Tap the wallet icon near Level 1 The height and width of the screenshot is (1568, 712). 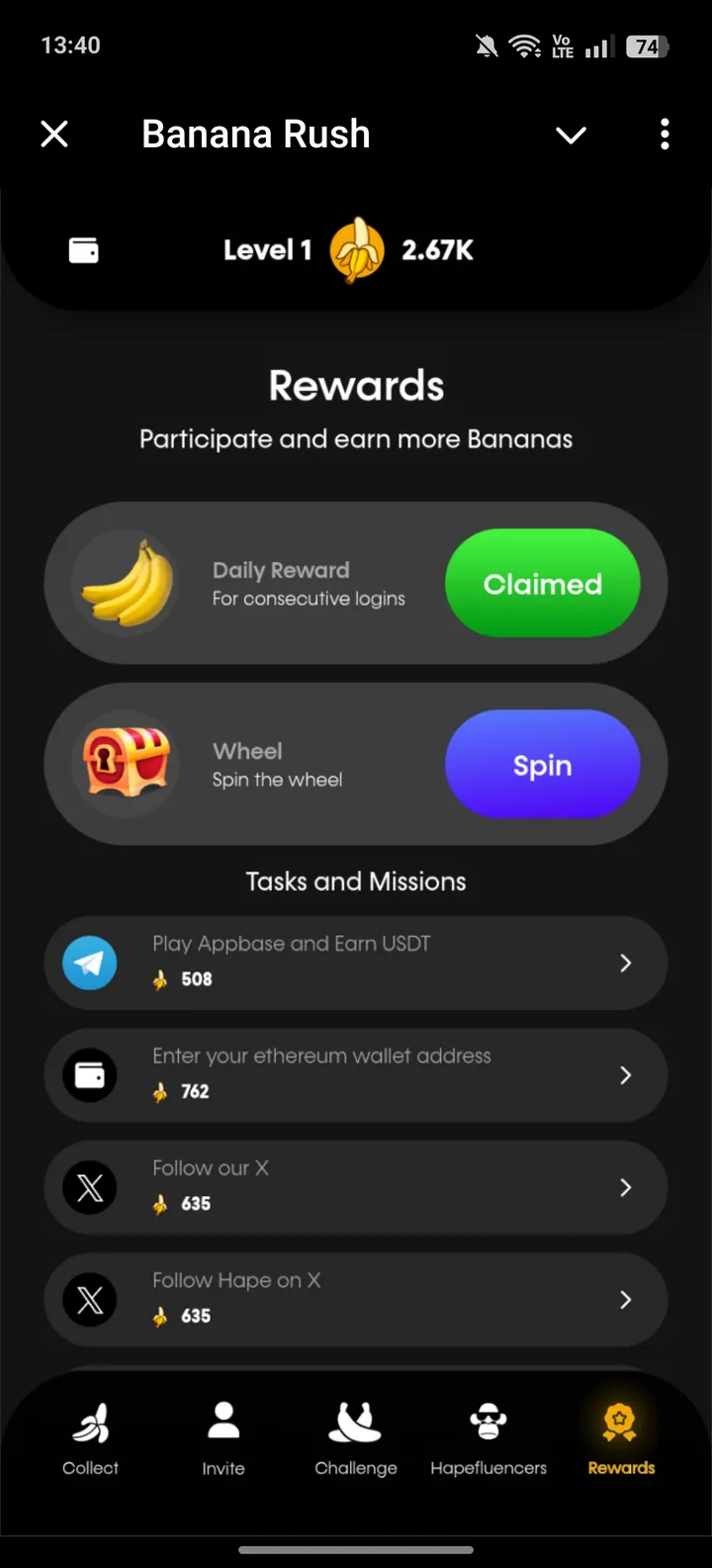click(82, 250)
